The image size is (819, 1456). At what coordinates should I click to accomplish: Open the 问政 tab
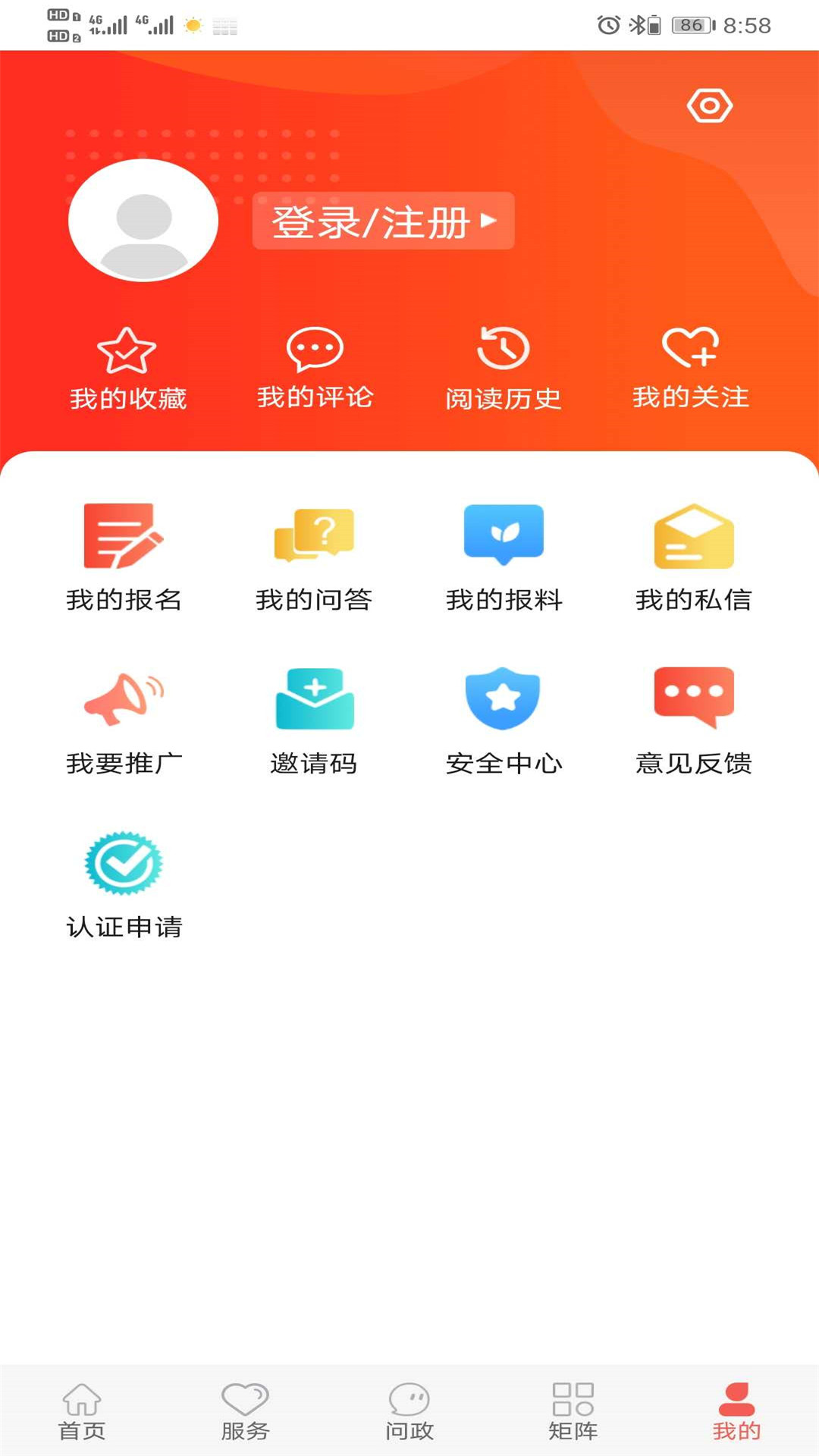click(409, 1412)
